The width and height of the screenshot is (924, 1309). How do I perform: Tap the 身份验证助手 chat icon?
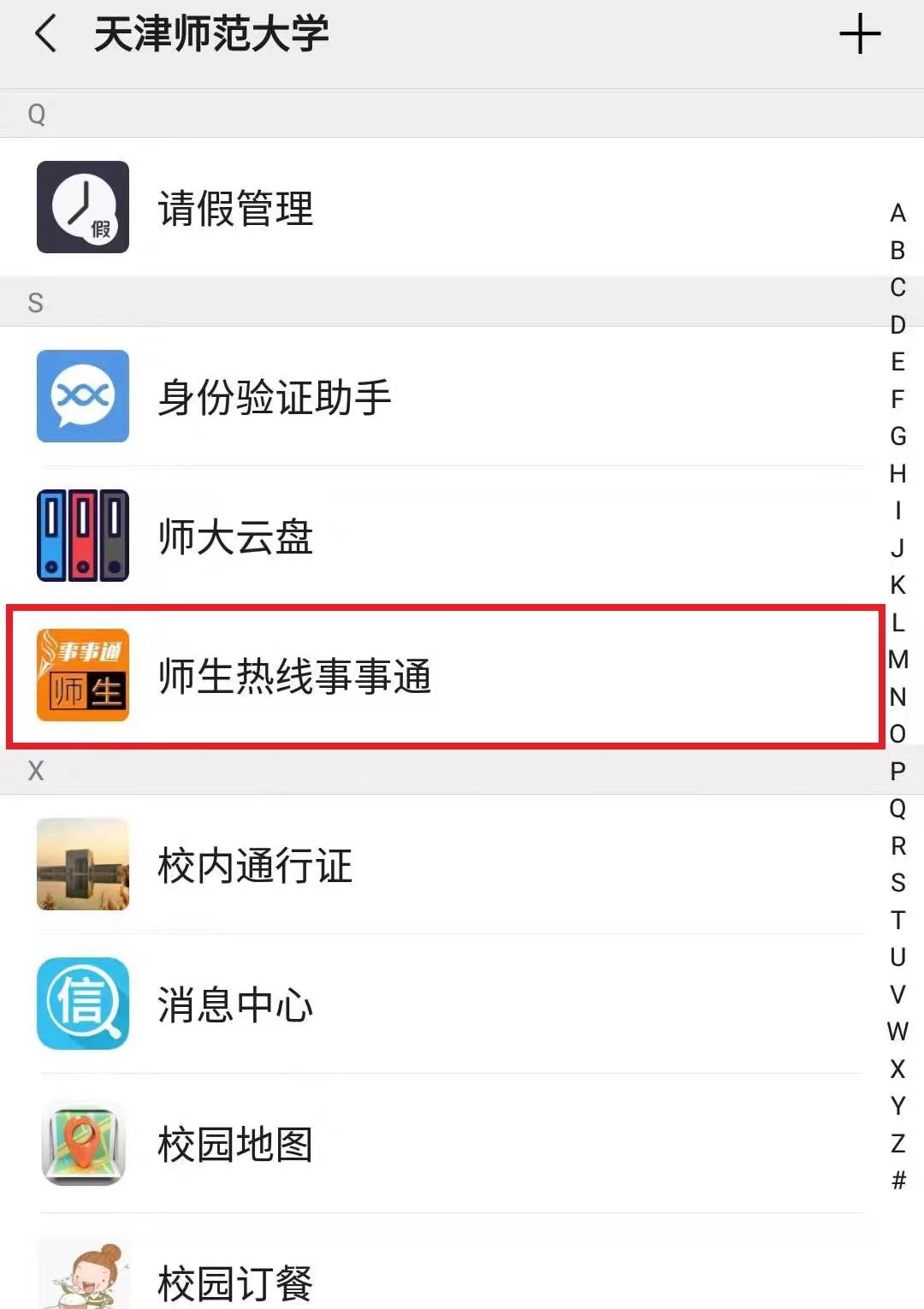[x=82, y=396]
